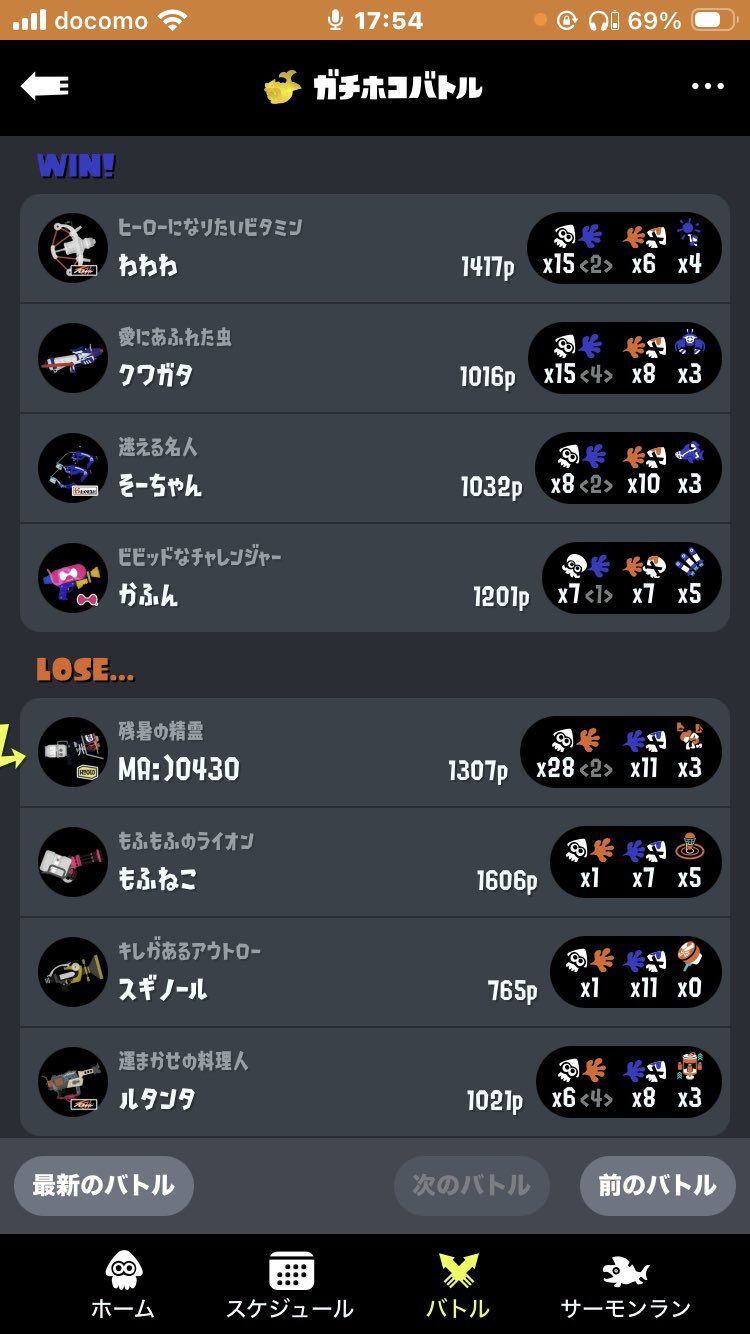Image resolution: width=750 pixels, height=1334 pixels.
Task: Switch to the サーモンラン tab
Action: pos(626,1284)
